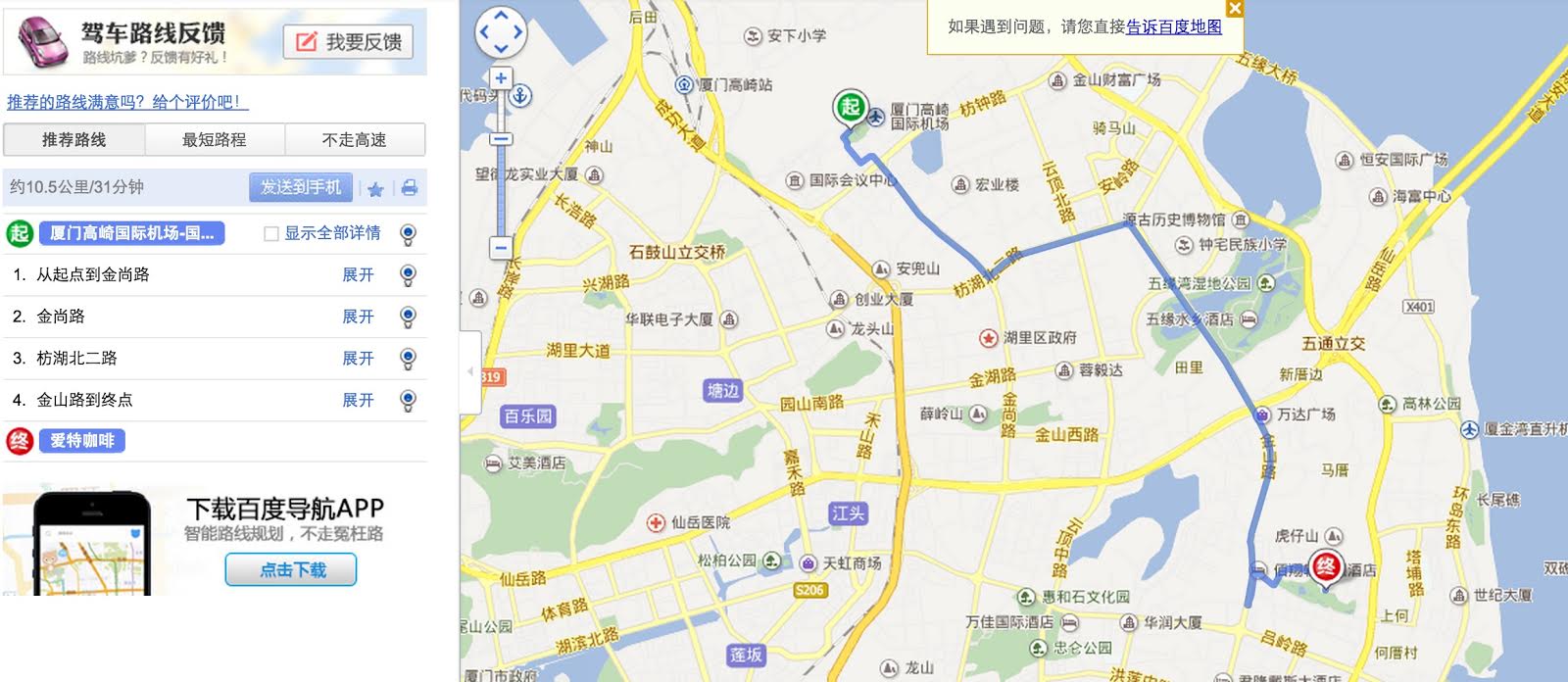The image size is (1568, 682).
Task: Open the 推荐的路线满意吗 rating link
Action: point(127,102)
